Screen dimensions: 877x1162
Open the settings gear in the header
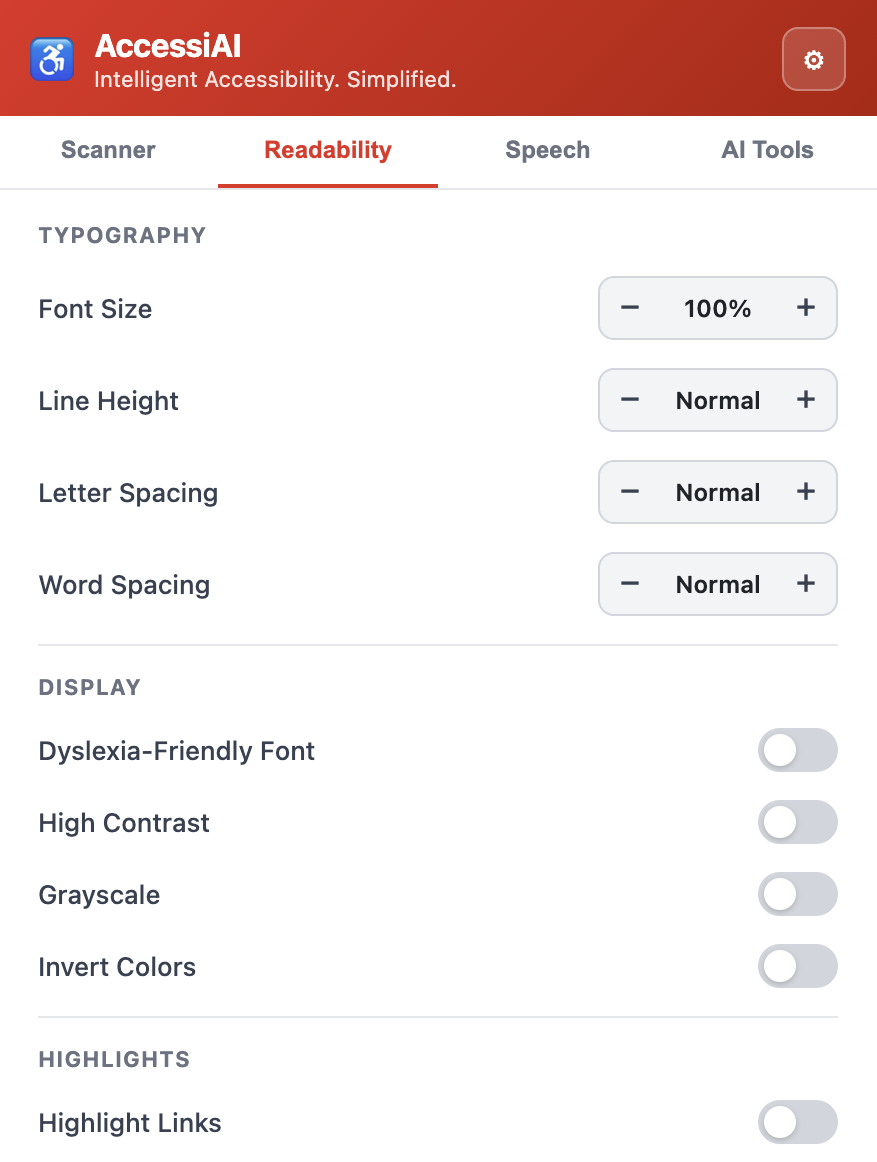click(813, 60)
